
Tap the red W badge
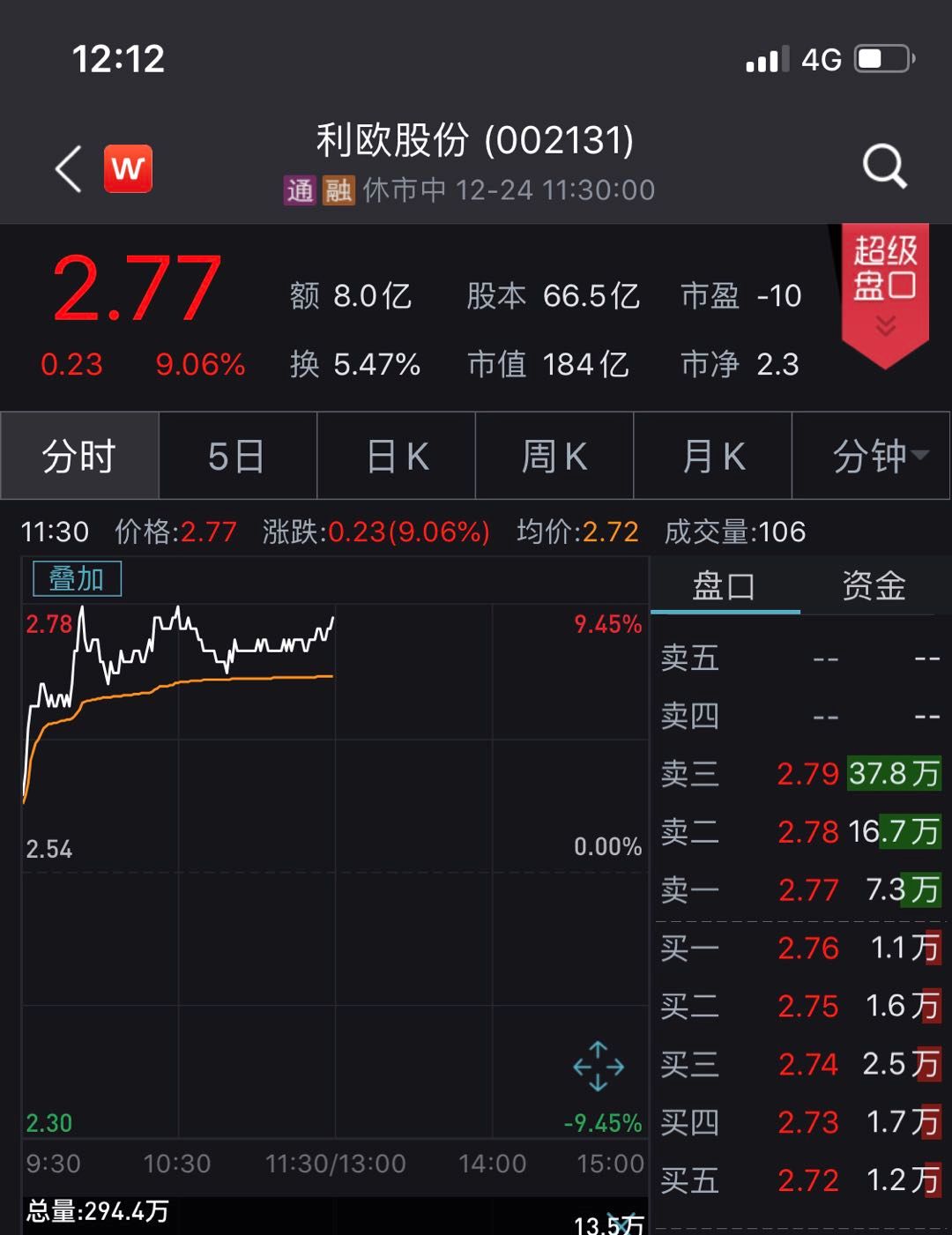tap(128, 168)
